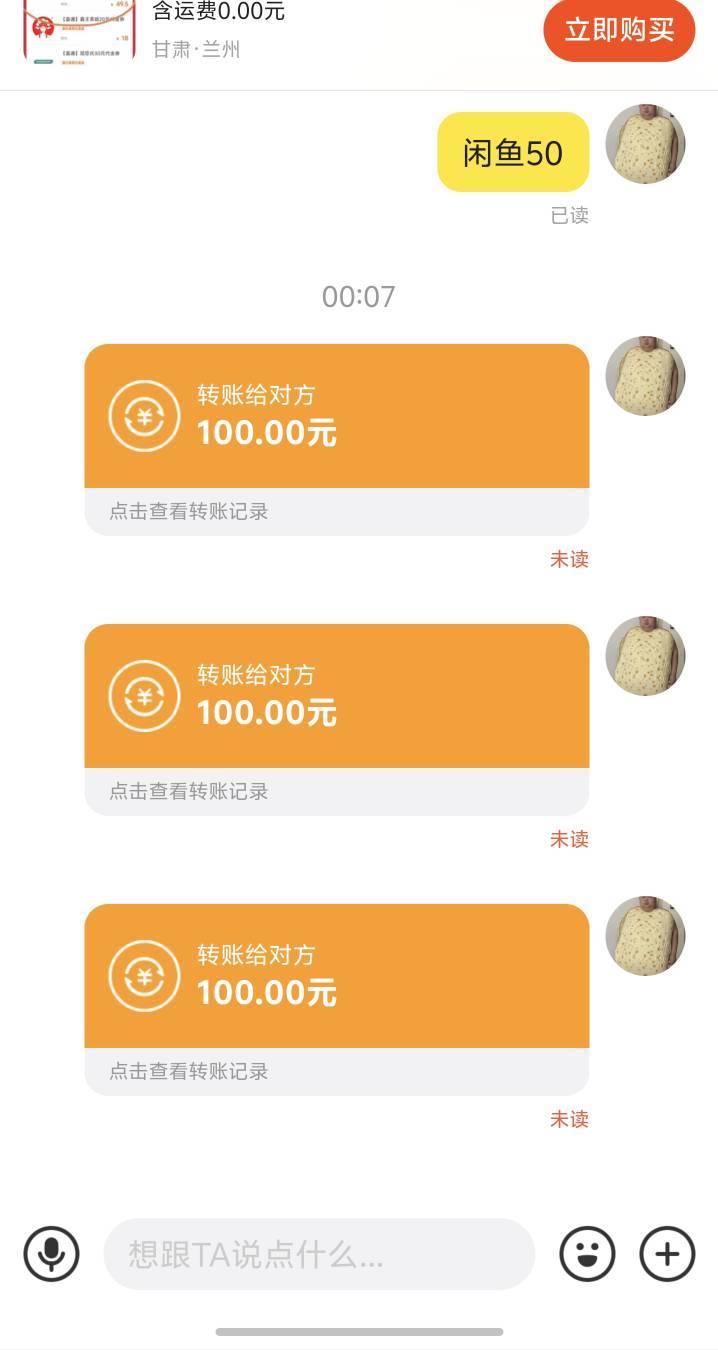The image size is (718, 1350).
Task: Tap the 立即购买 buy now button
Action: pos(619,30)
